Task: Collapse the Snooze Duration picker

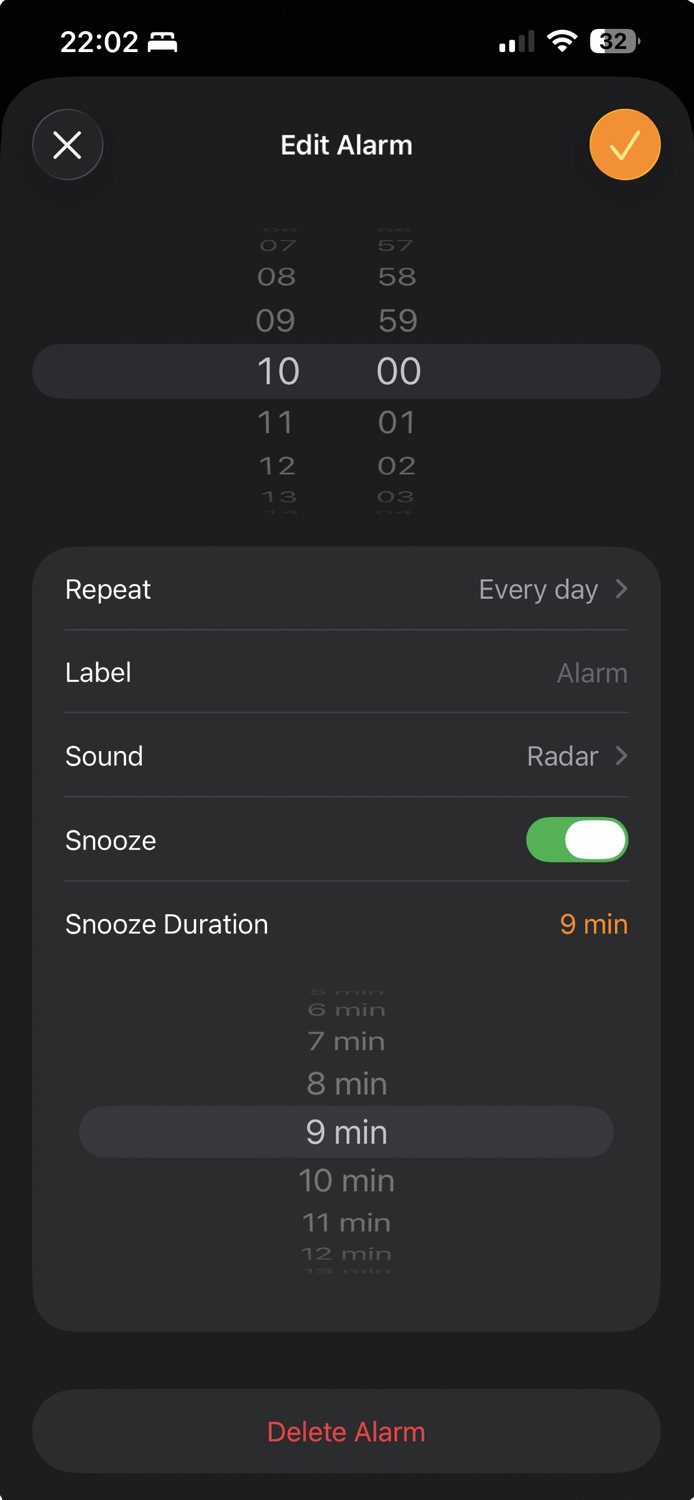Action: [346, 924]
